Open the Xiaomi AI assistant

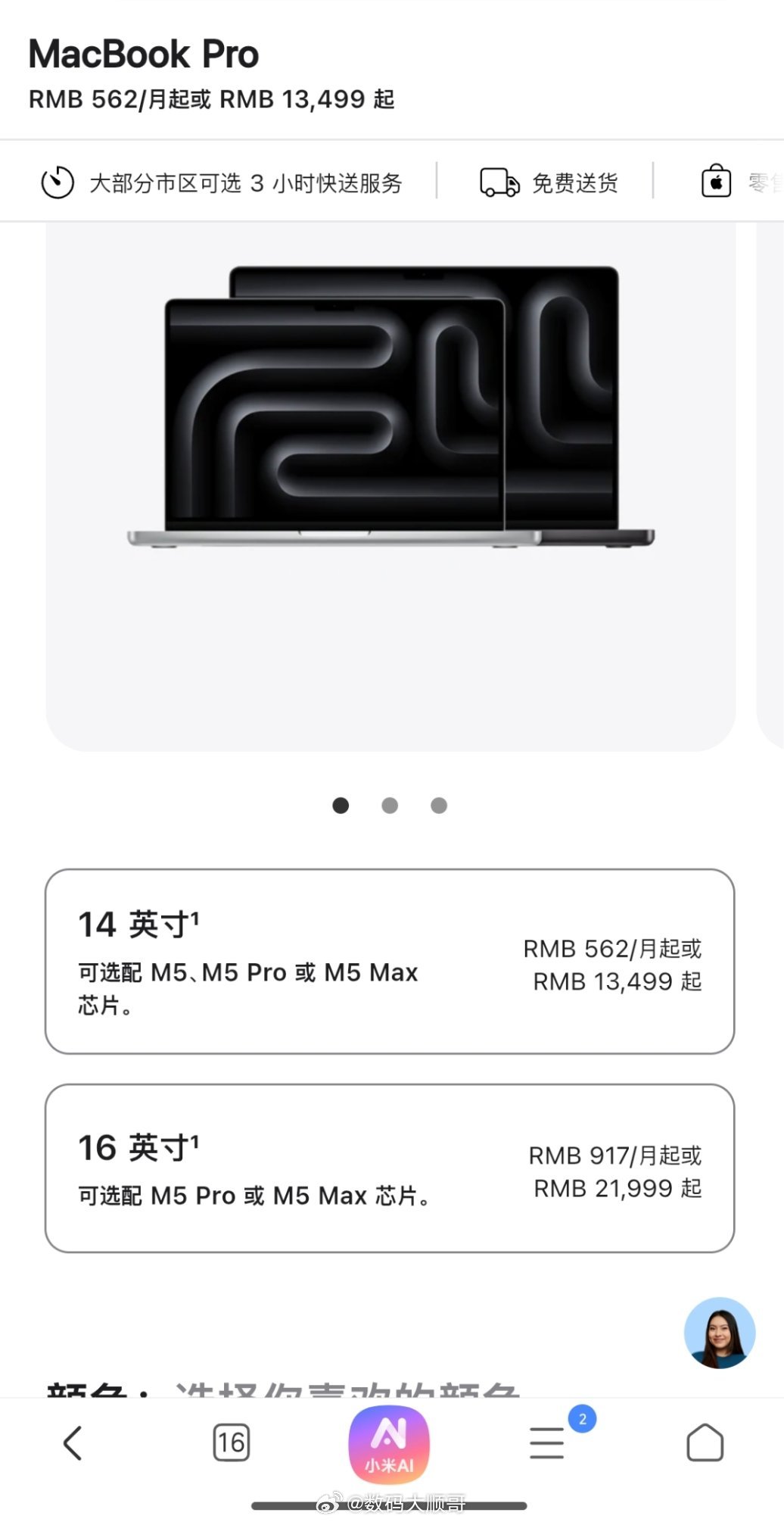(390, 1443)
